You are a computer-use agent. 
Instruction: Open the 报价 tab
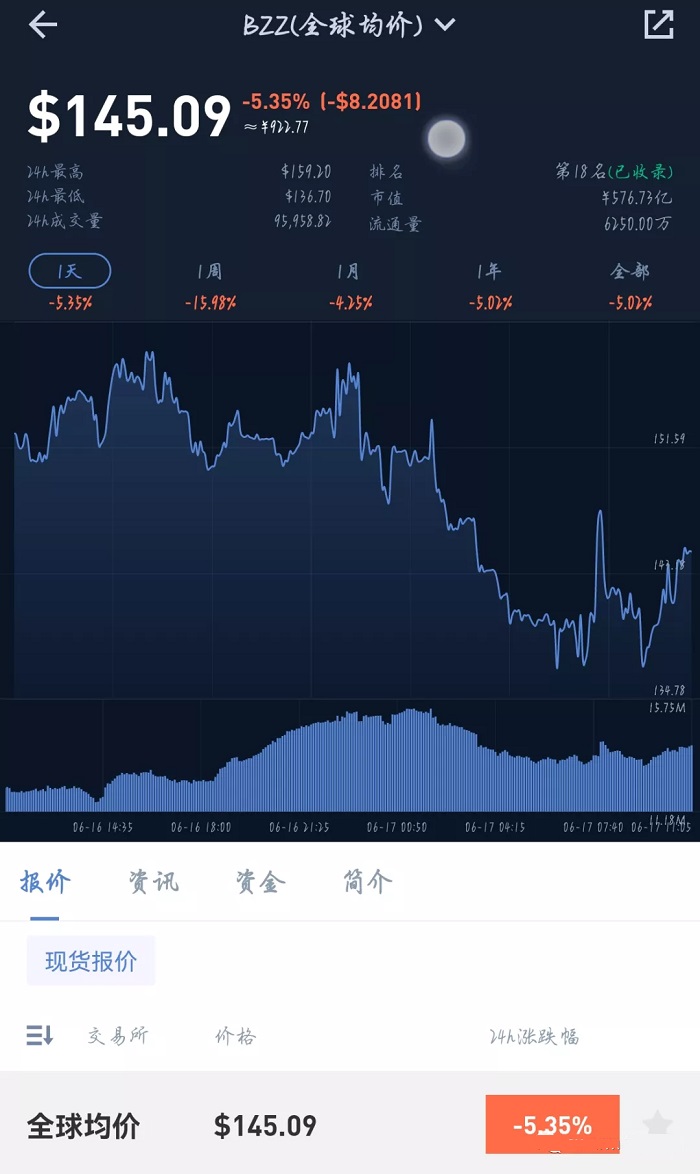[x=45, y=882]
